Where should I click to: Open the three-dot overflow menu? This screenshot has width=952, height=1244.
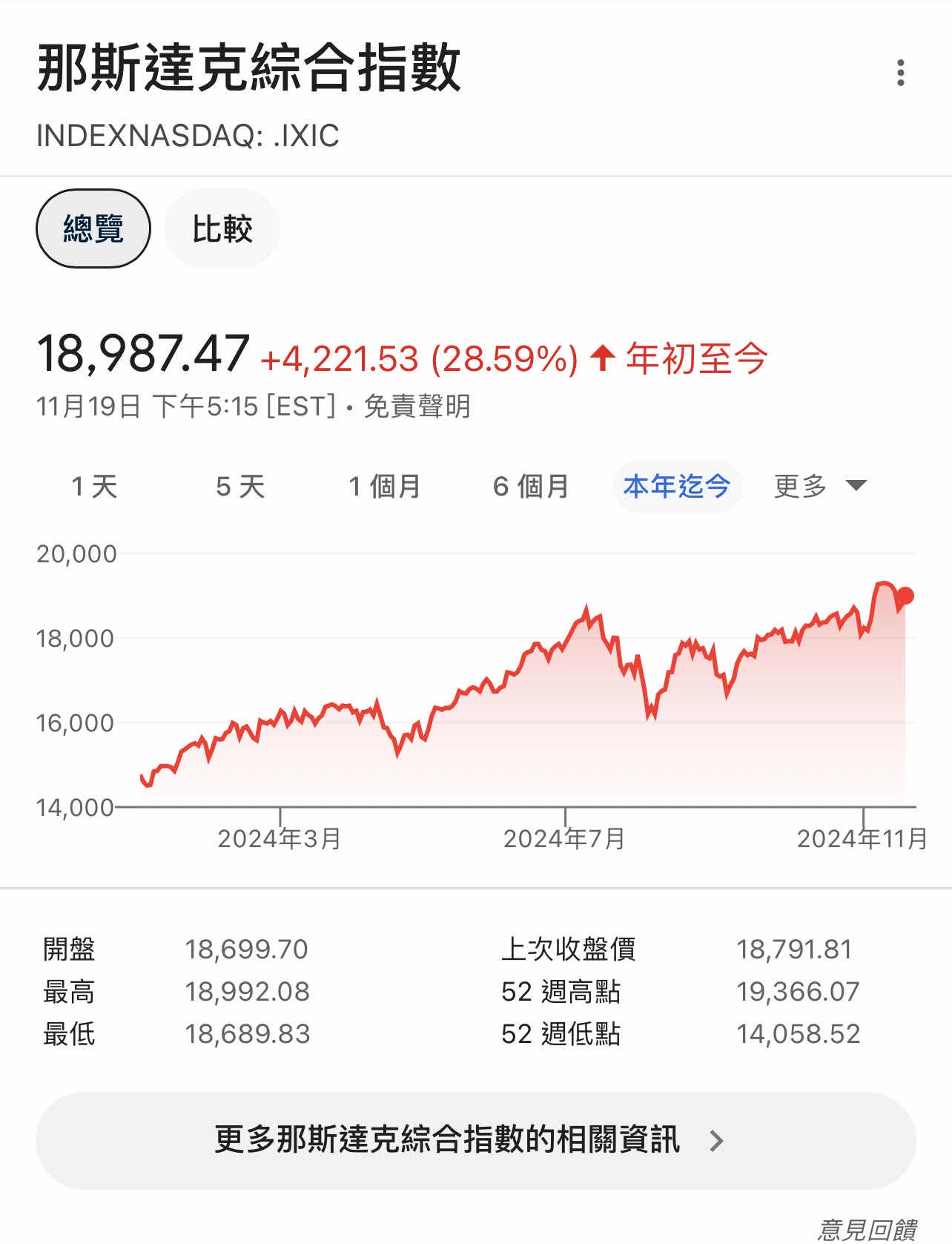900,73
